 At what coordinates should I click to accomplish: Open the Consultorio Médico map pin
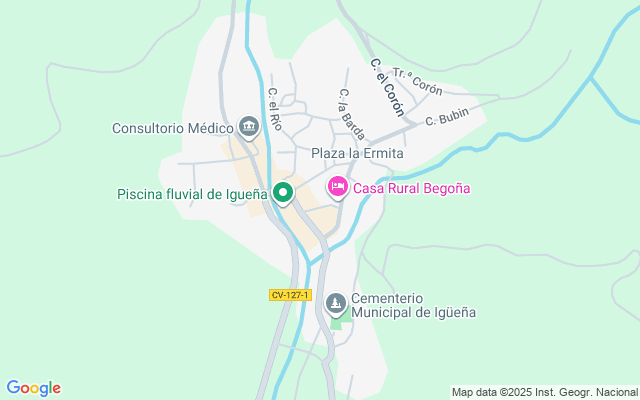249,127
